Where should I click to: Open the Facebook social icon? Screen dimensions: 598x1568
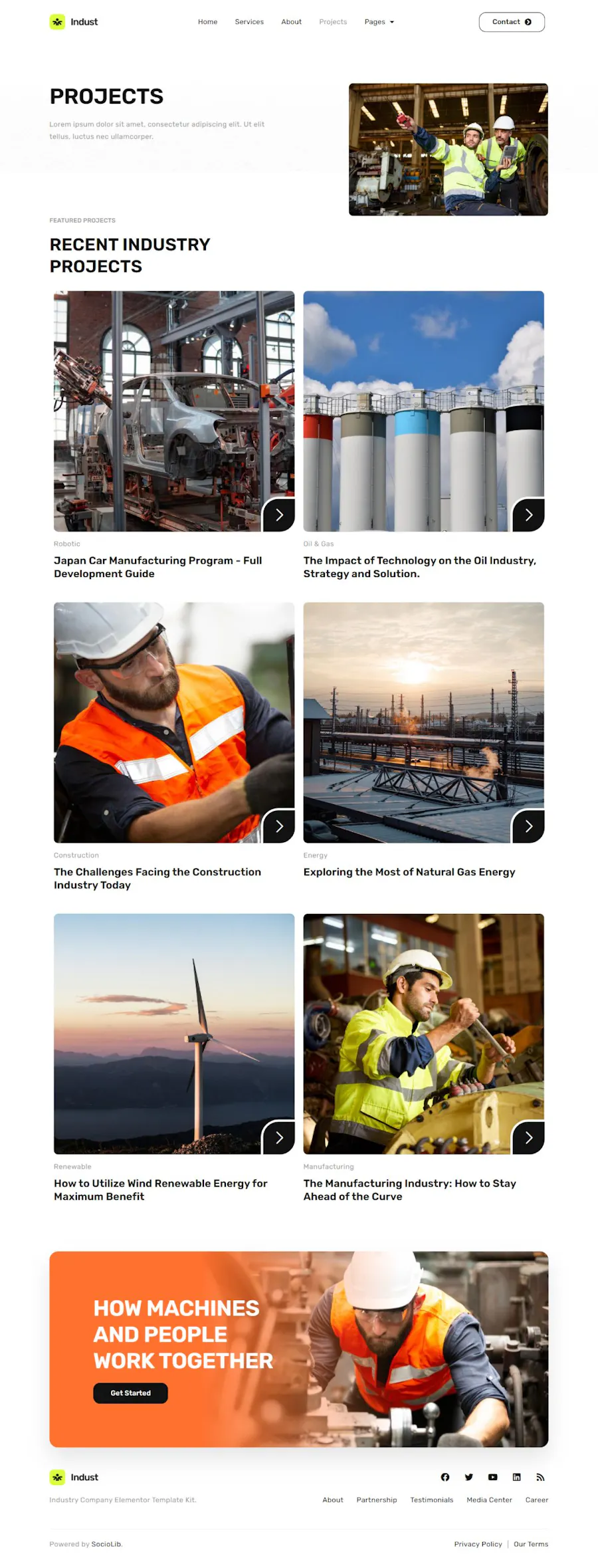445,1477
